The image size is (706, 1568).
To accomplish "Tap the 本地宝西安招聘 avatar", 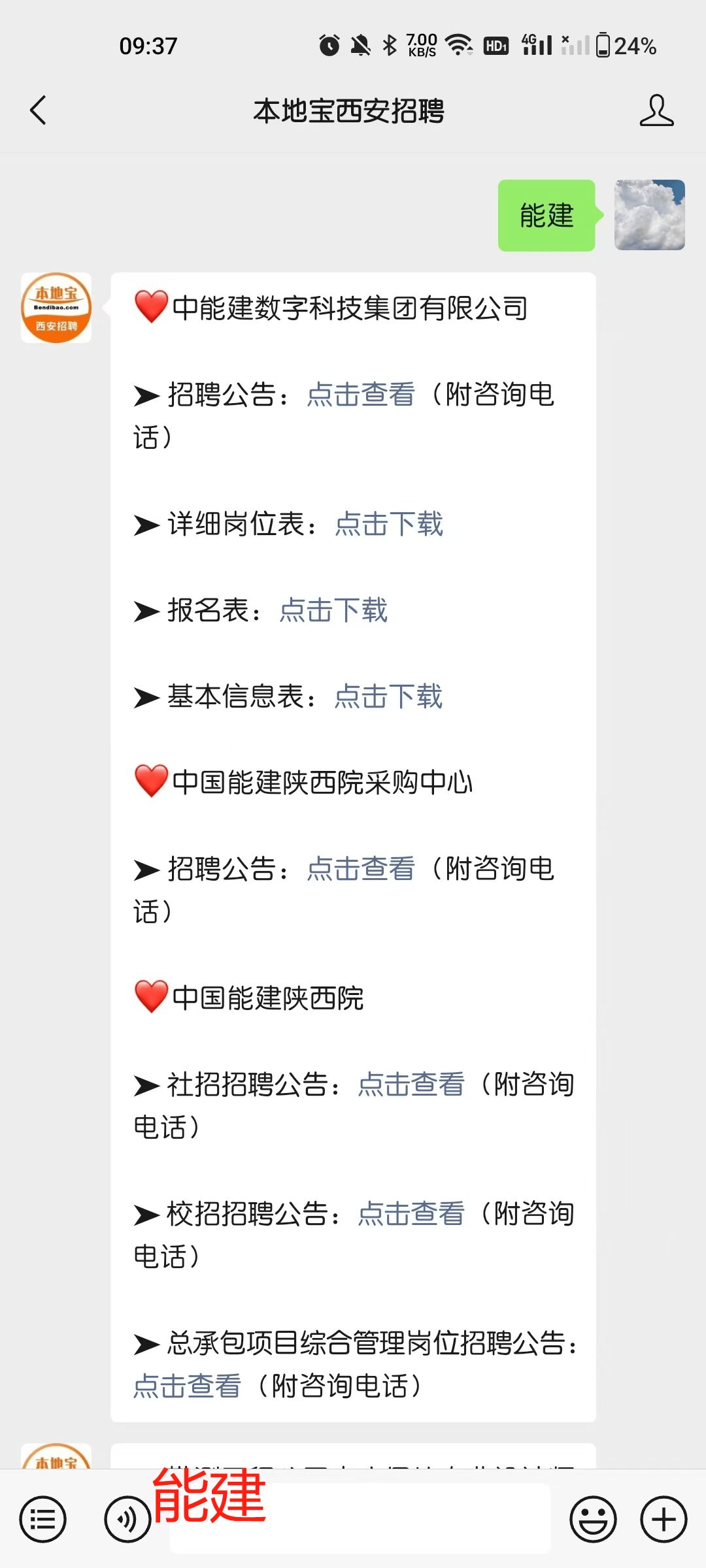I will pyautogui.click(x=56, y=308).
